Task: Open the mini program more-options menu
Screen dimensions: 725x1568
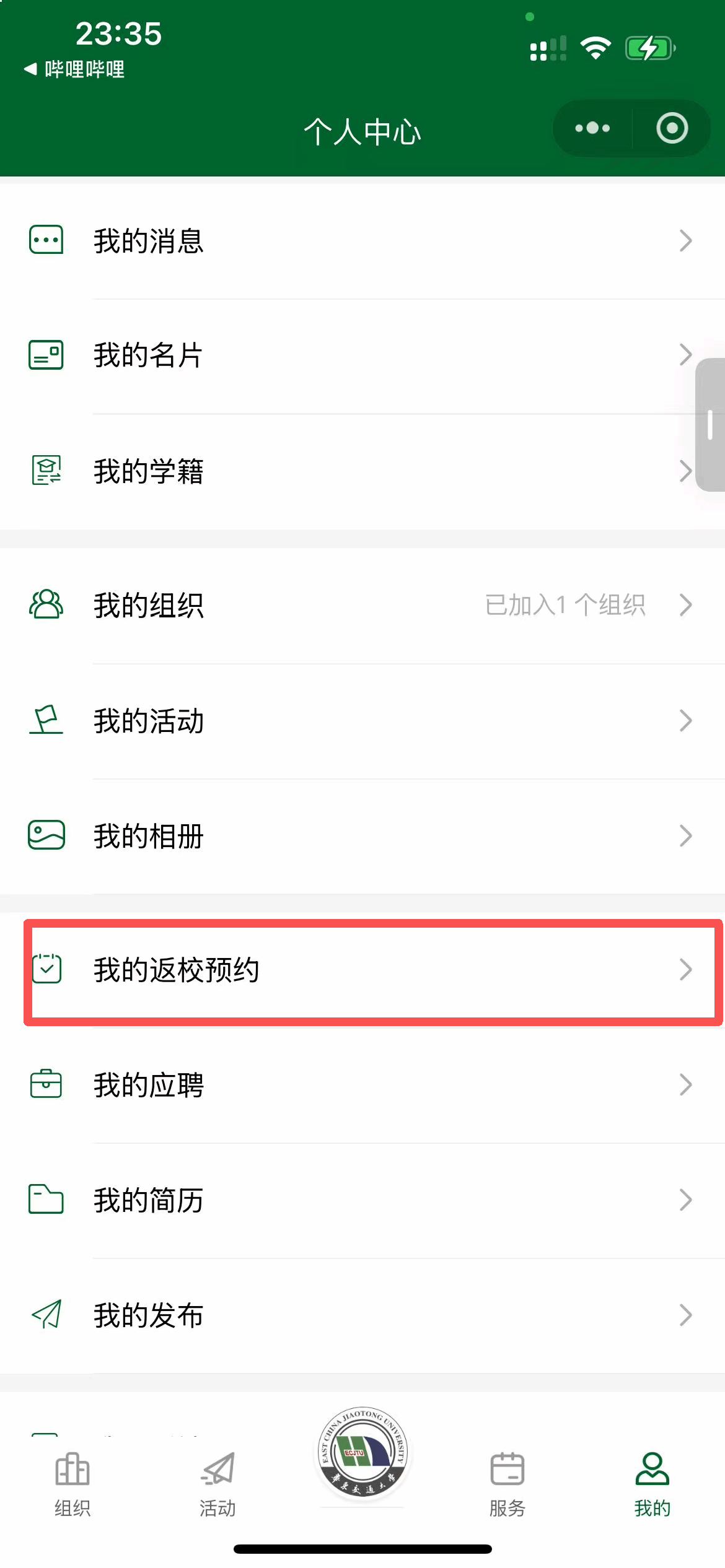Action: 592,128
